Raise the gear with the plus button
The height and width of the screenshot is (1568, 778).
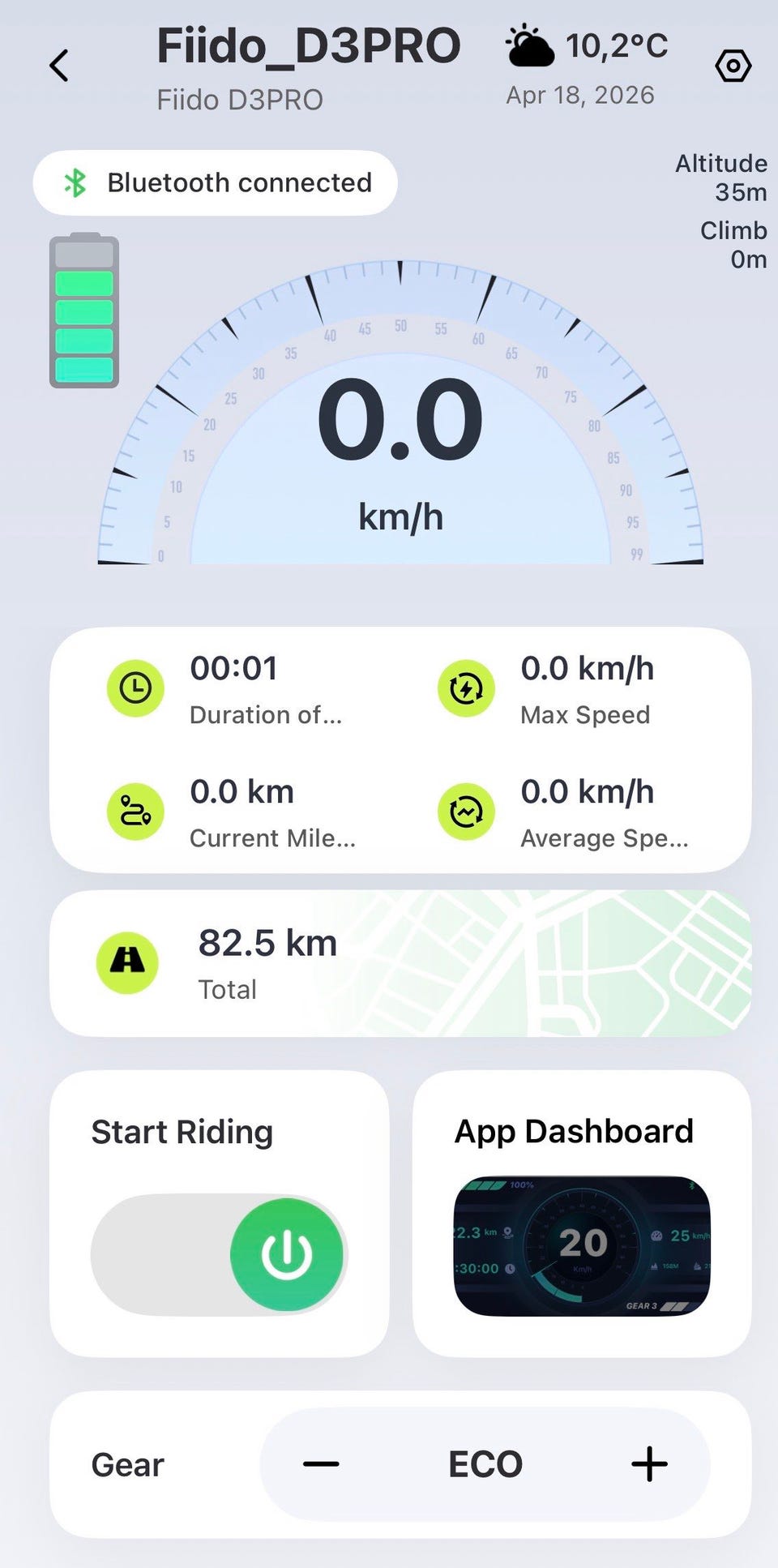tap(649, 1464)
